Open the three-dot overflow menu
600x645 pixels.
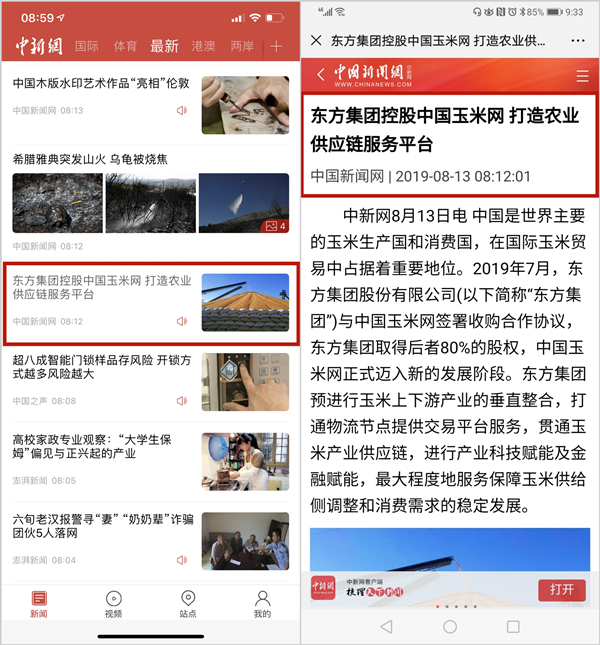pos(578,41)
